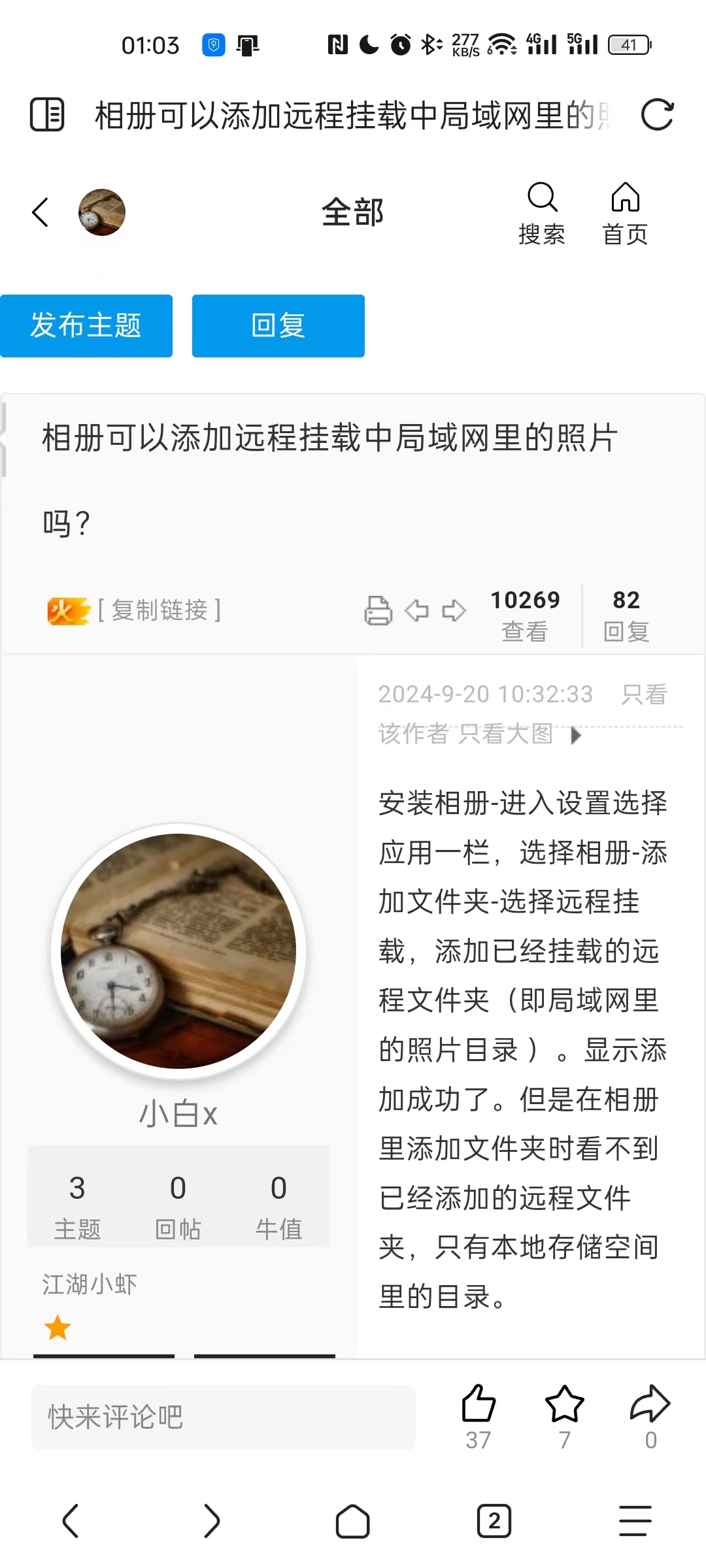Favorite the thread with the star icon
This screenshot has width=706, height=1568.
pos(564,1405)
